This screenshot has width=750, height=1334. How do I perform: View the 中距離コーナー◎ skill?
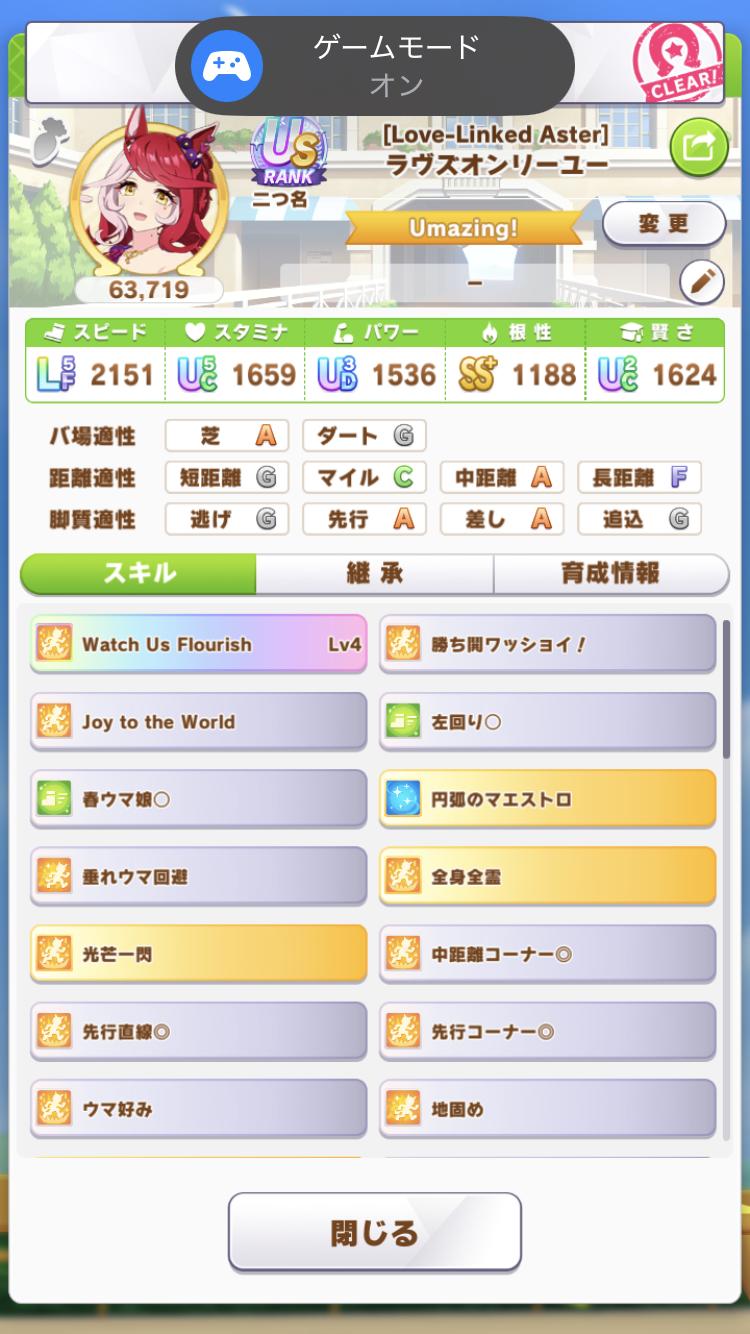pyautogui.click(x=547, y=954)
